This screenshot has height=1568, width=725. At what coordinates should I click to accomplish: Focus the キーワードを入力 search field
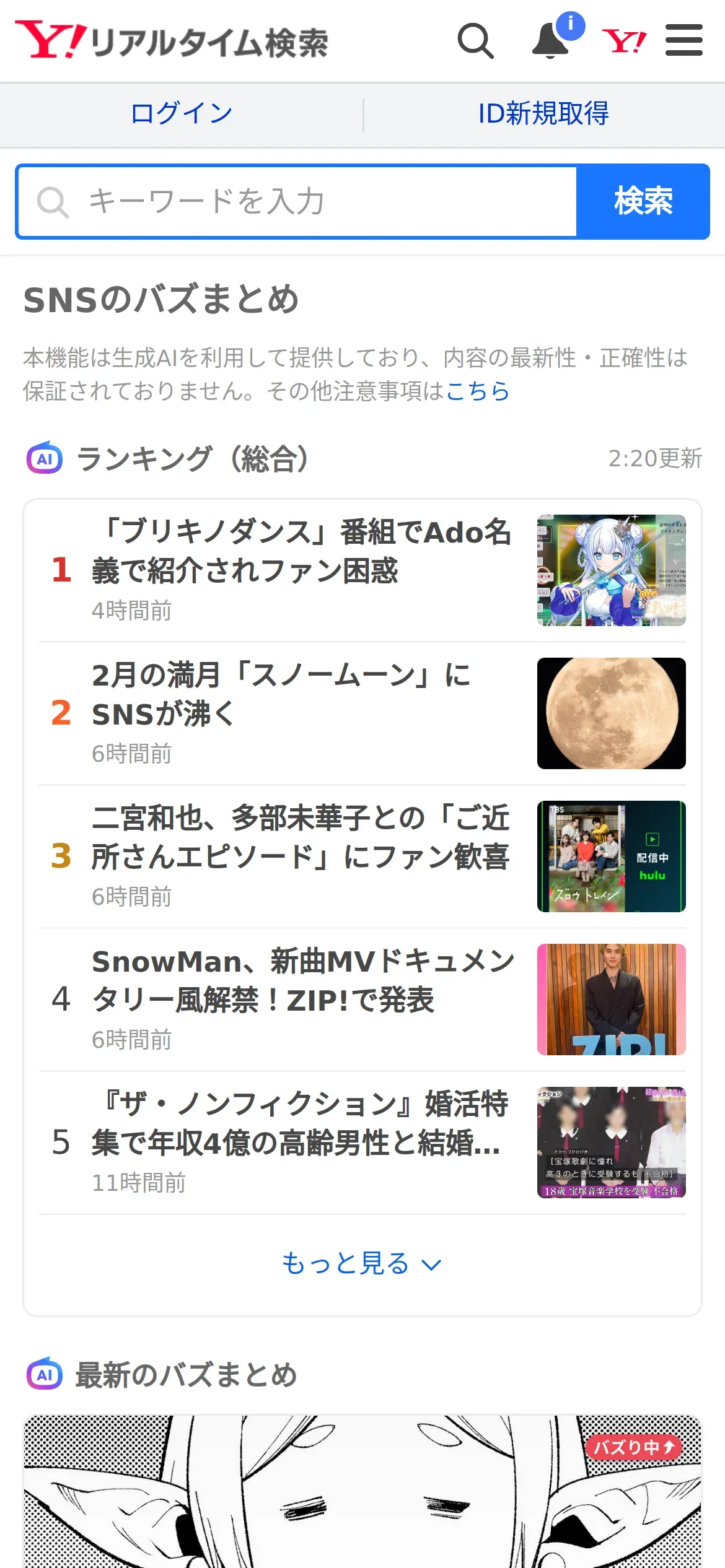click(x=297, y=201)
